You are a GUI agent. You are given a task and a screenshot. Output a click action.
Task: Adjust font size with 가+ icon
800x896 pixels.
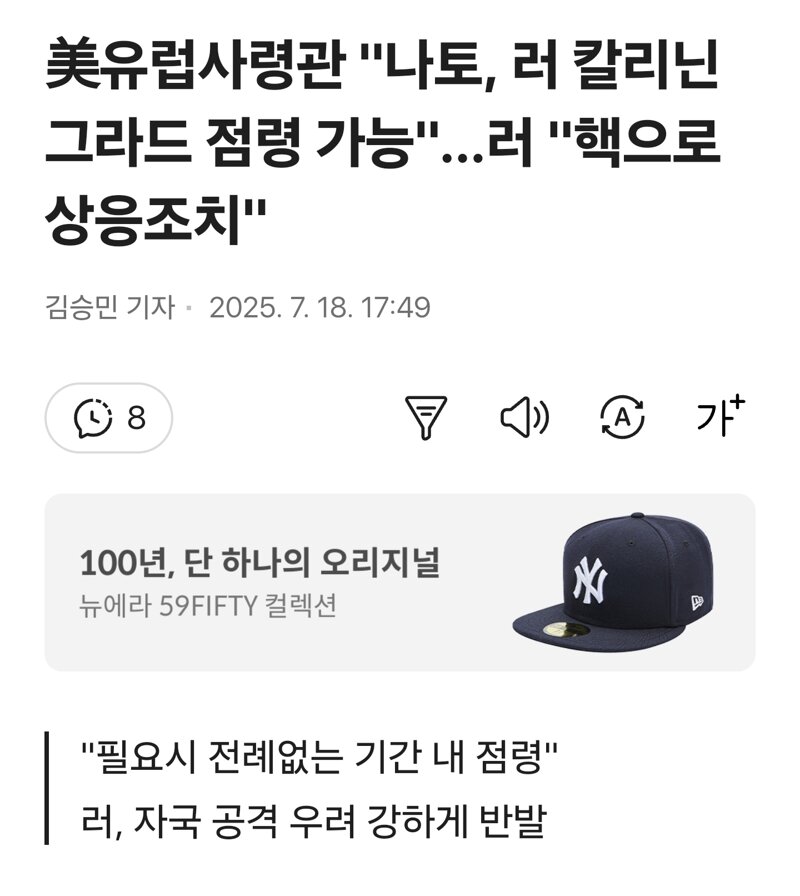pos(721,416)
